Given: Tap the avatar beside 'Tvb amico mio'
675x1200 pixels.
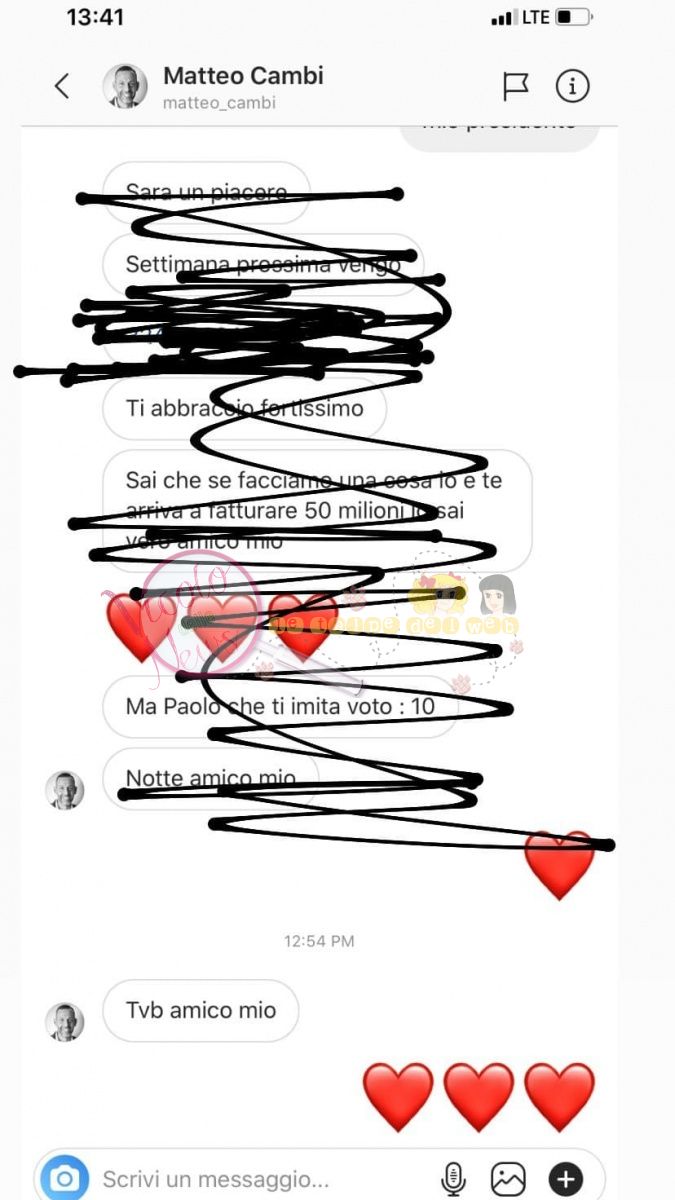Looking at the screenshot, I should (x=65, y=1022).
